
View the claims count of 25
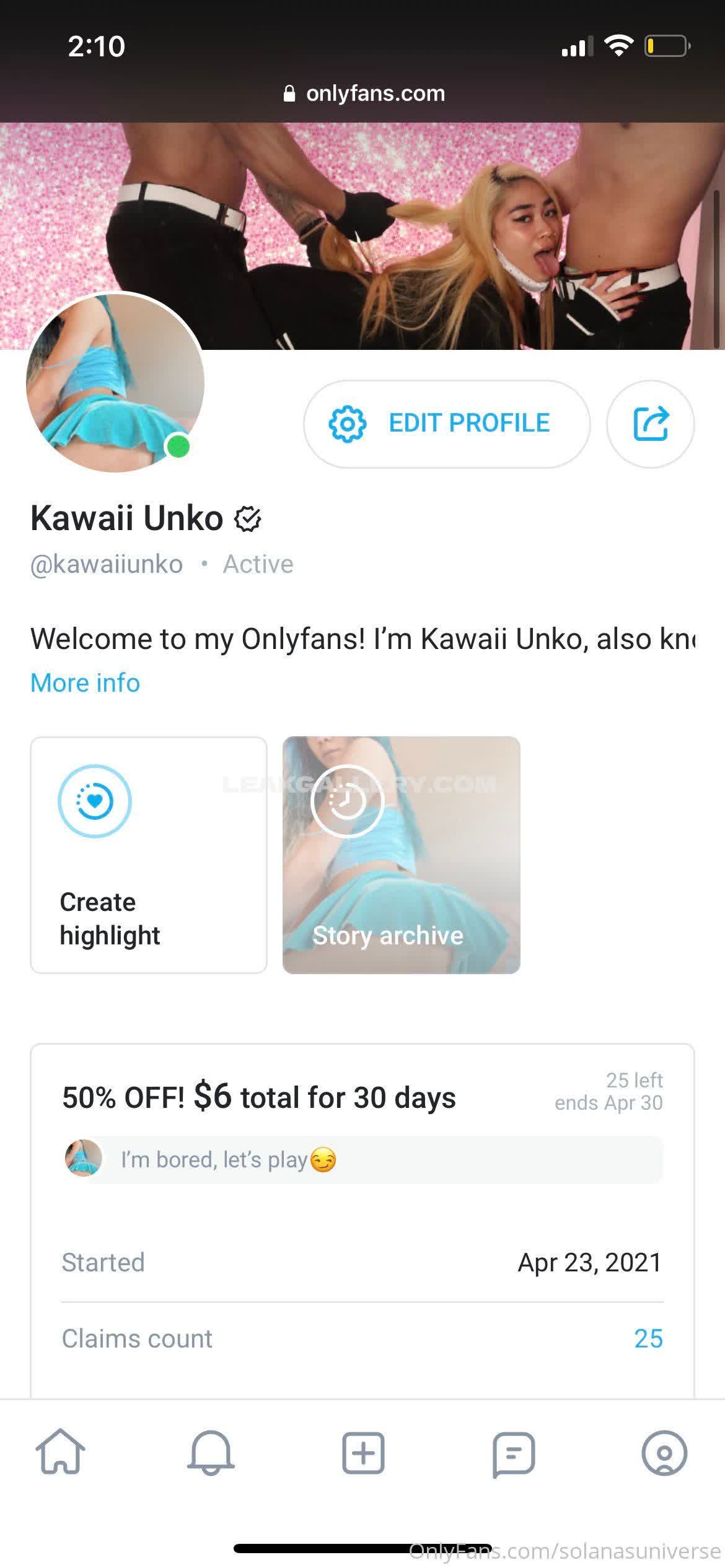click(648, 1339)
